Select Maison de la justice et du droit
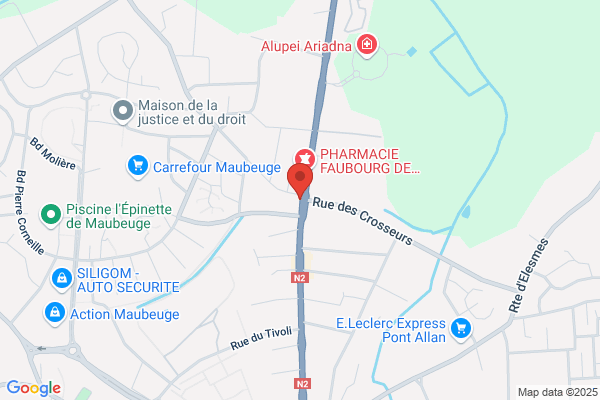 click(123, 112)
